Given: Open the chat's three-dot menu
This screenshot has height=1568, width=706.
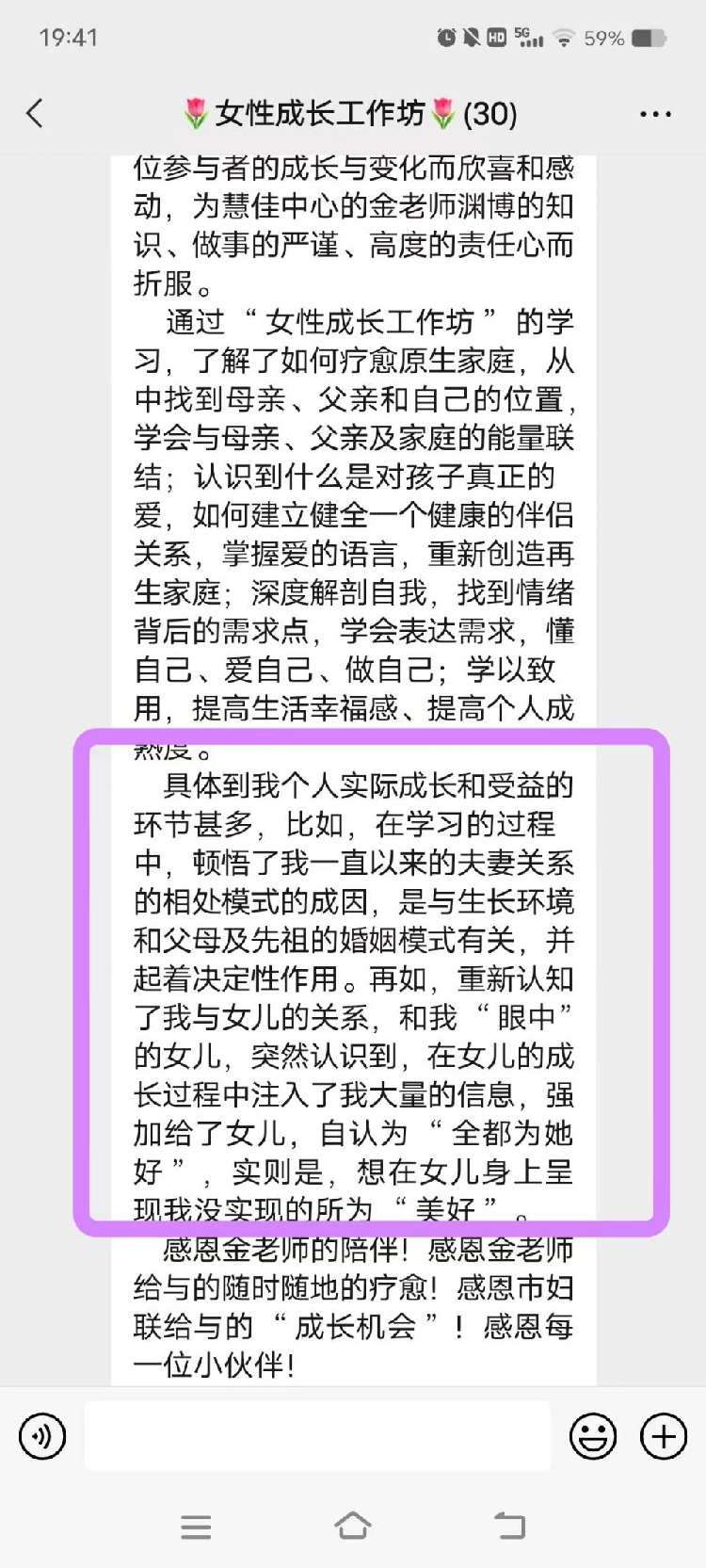Looking at the screenshot, I should pos(655,114).
